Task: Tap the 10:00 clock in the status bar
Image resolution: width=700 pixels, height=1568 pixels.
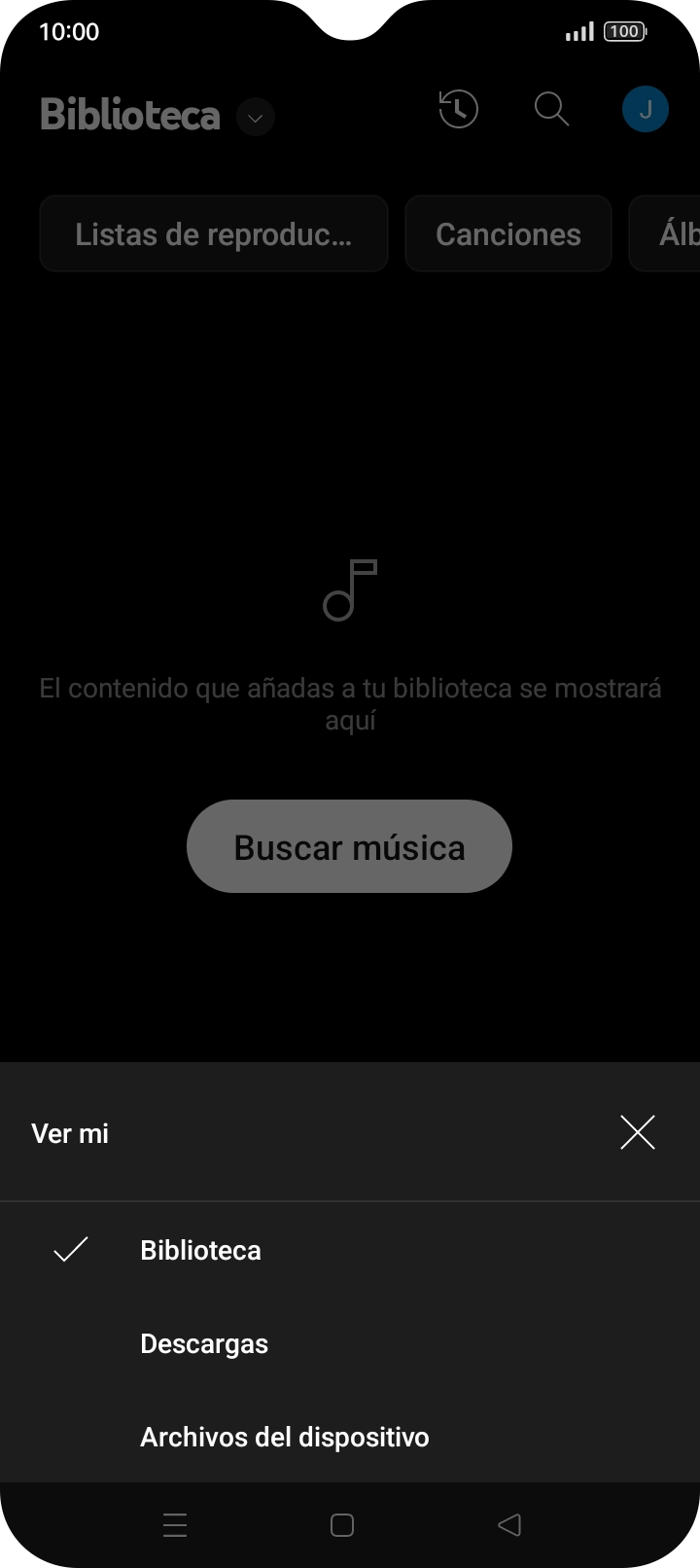Action: pyautogui.click(x=68, y=31)
